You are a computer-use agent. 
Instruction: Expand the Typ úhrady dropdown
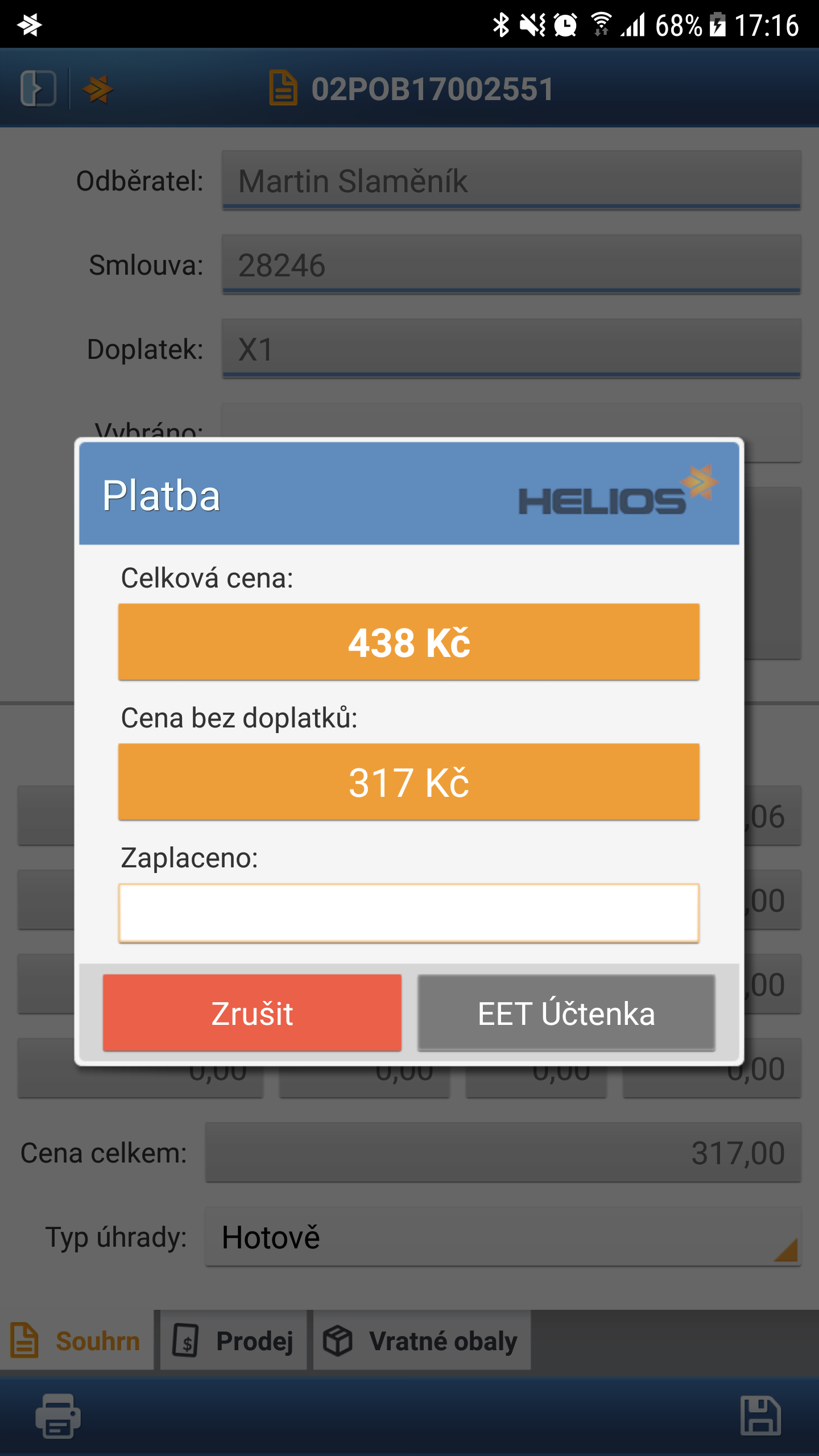click(503, 1237)
